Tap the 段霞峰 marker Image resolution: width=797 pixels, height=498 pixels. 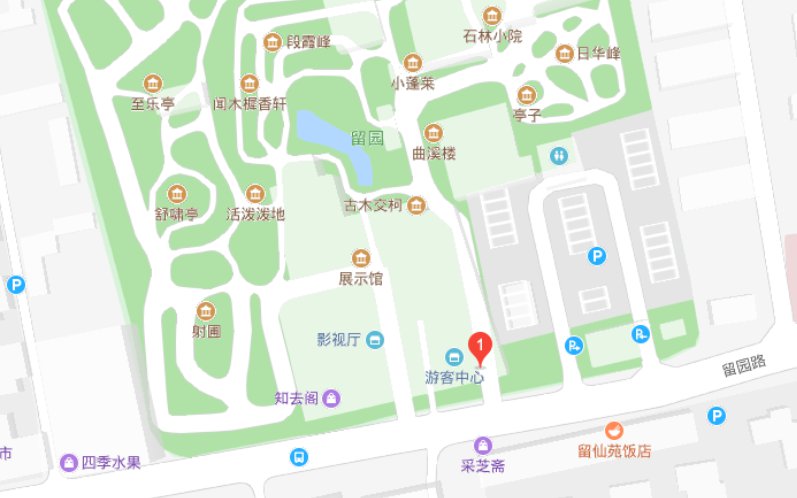[272, 42]
